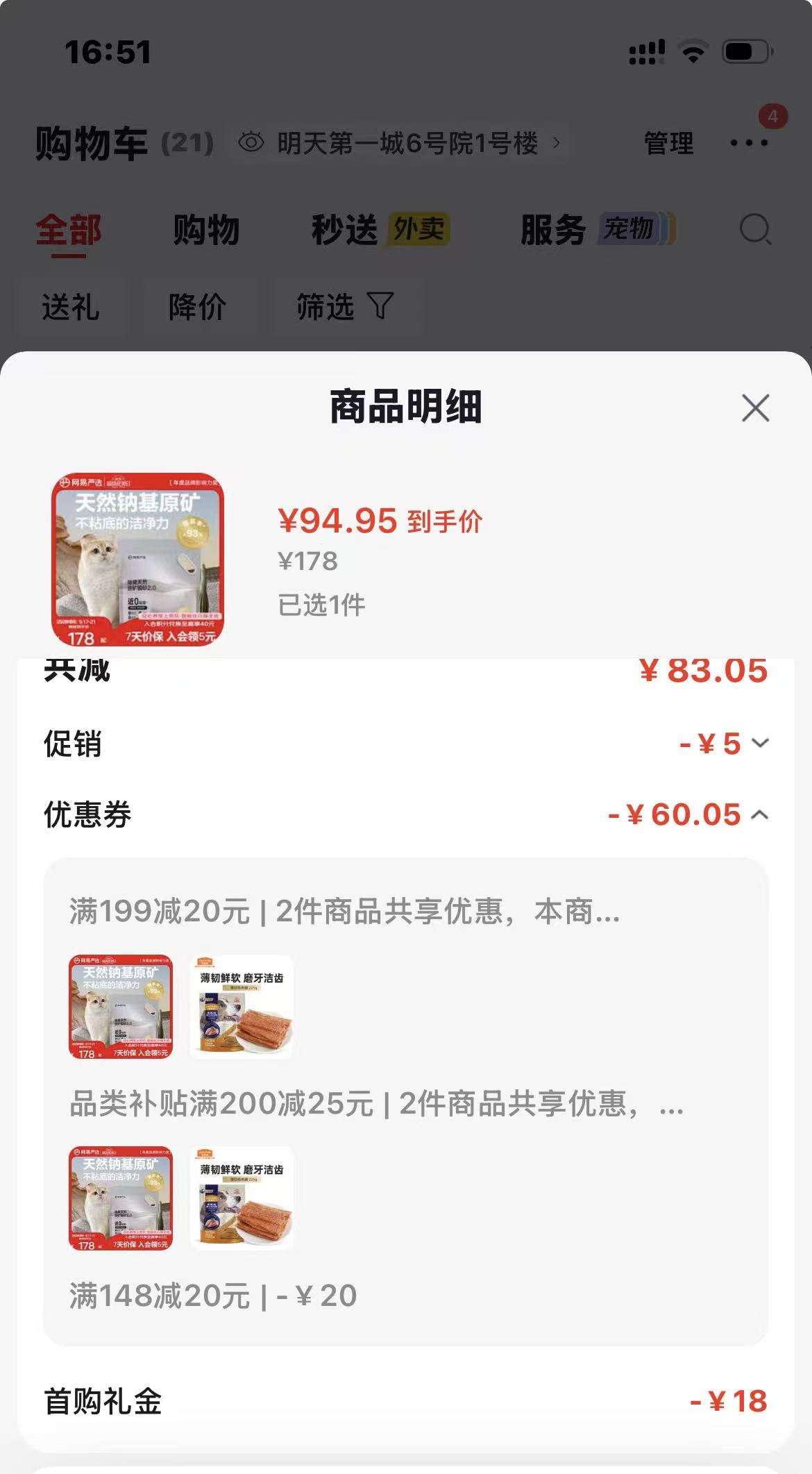Open cat litter thumbnail under 满199减20元
812x1474 pixels.
pos(121,1007)
